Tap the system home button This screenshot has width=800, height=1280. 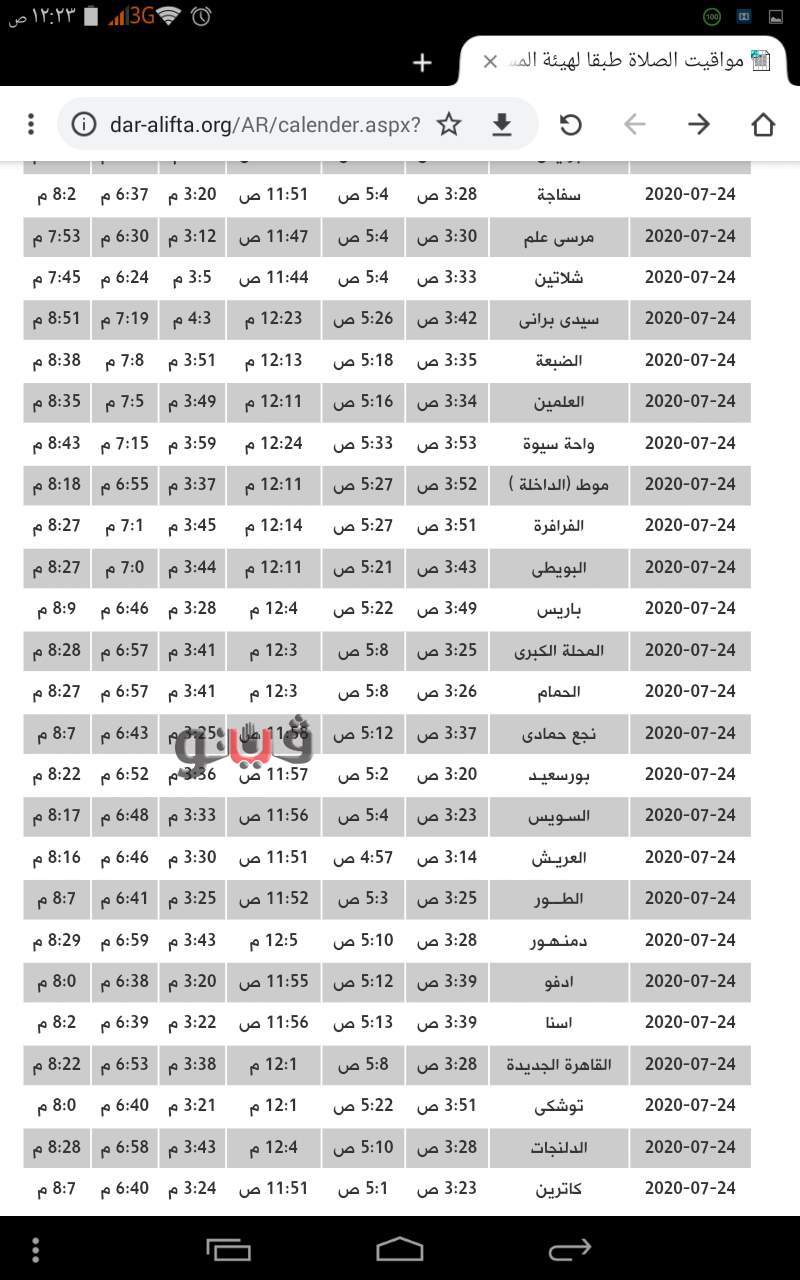click(400, 1248)
